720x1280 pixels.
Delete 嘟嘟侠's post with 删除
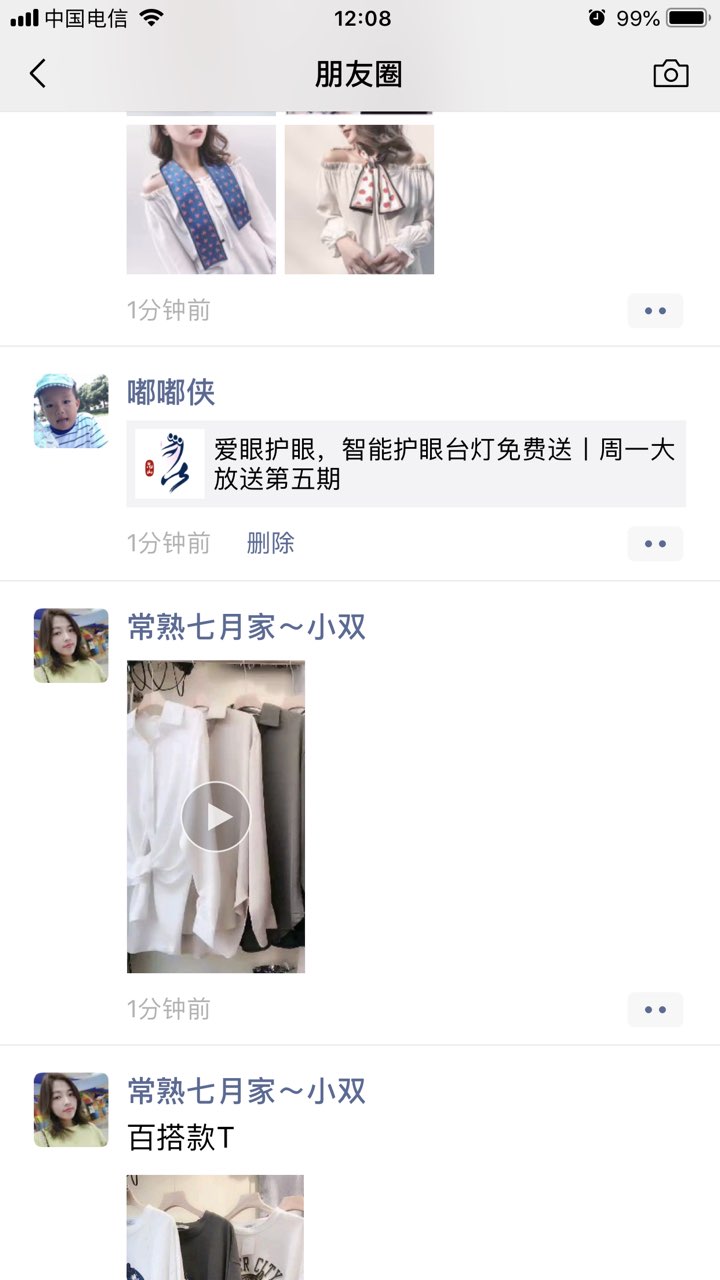pyautogui.click(x=270, y=543)
